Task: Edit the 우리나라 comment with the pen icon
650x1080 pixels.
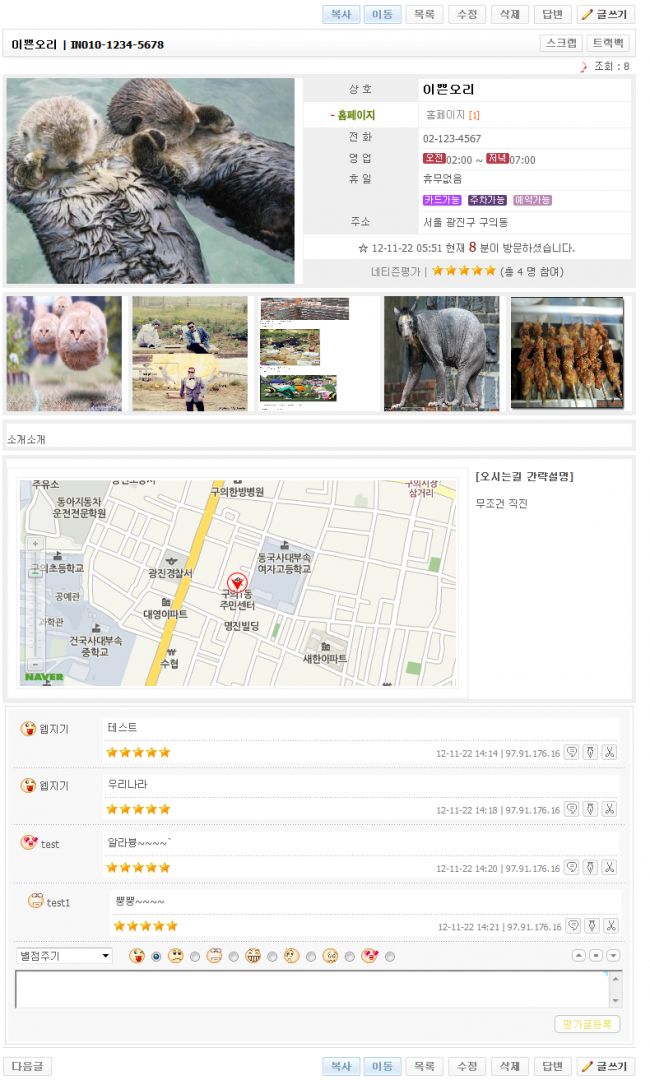Action: 590,809
